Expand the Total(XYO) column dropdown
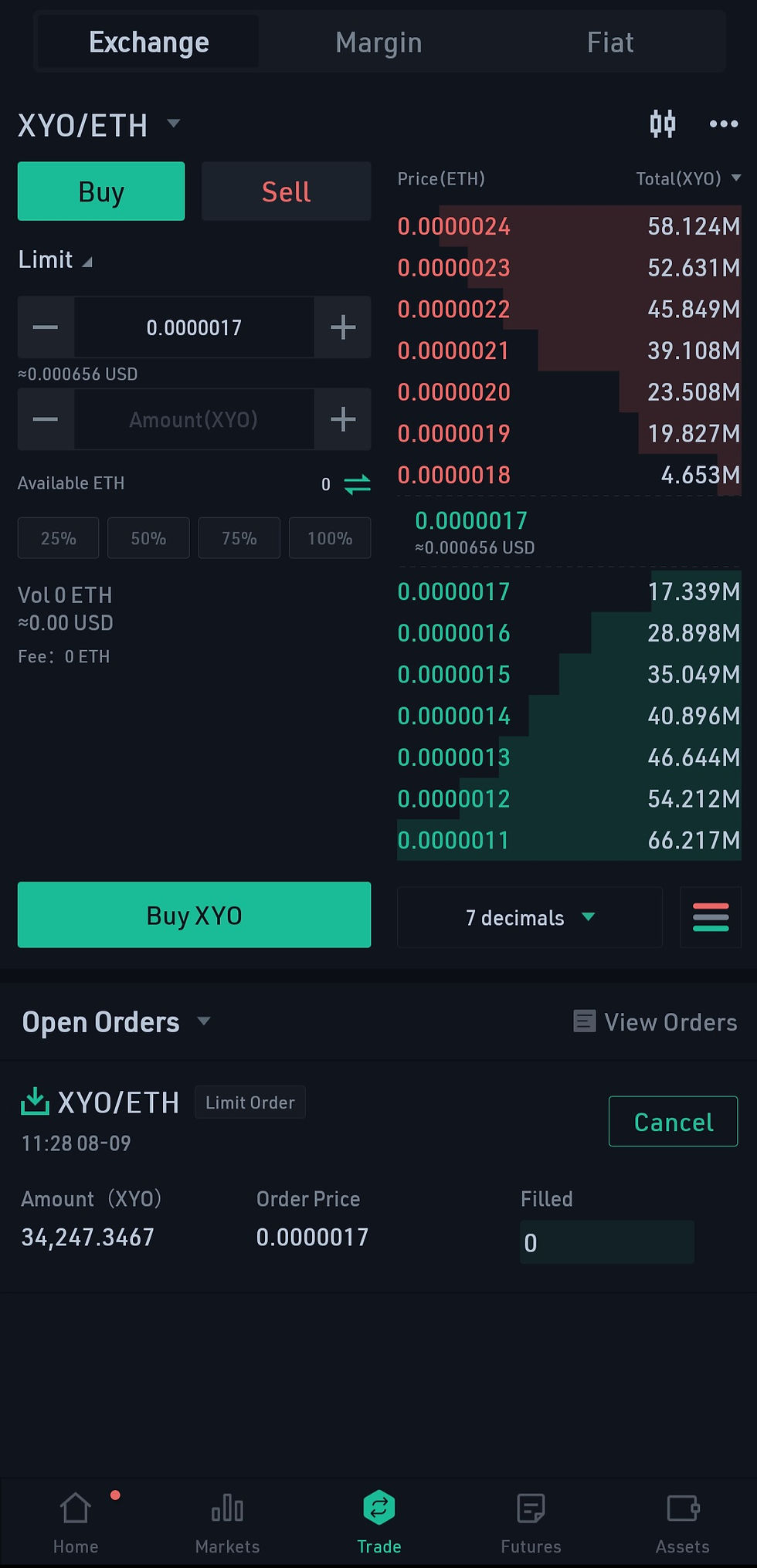The width and height of the screenshot is (757, 1568). click(x=736, y=178)
